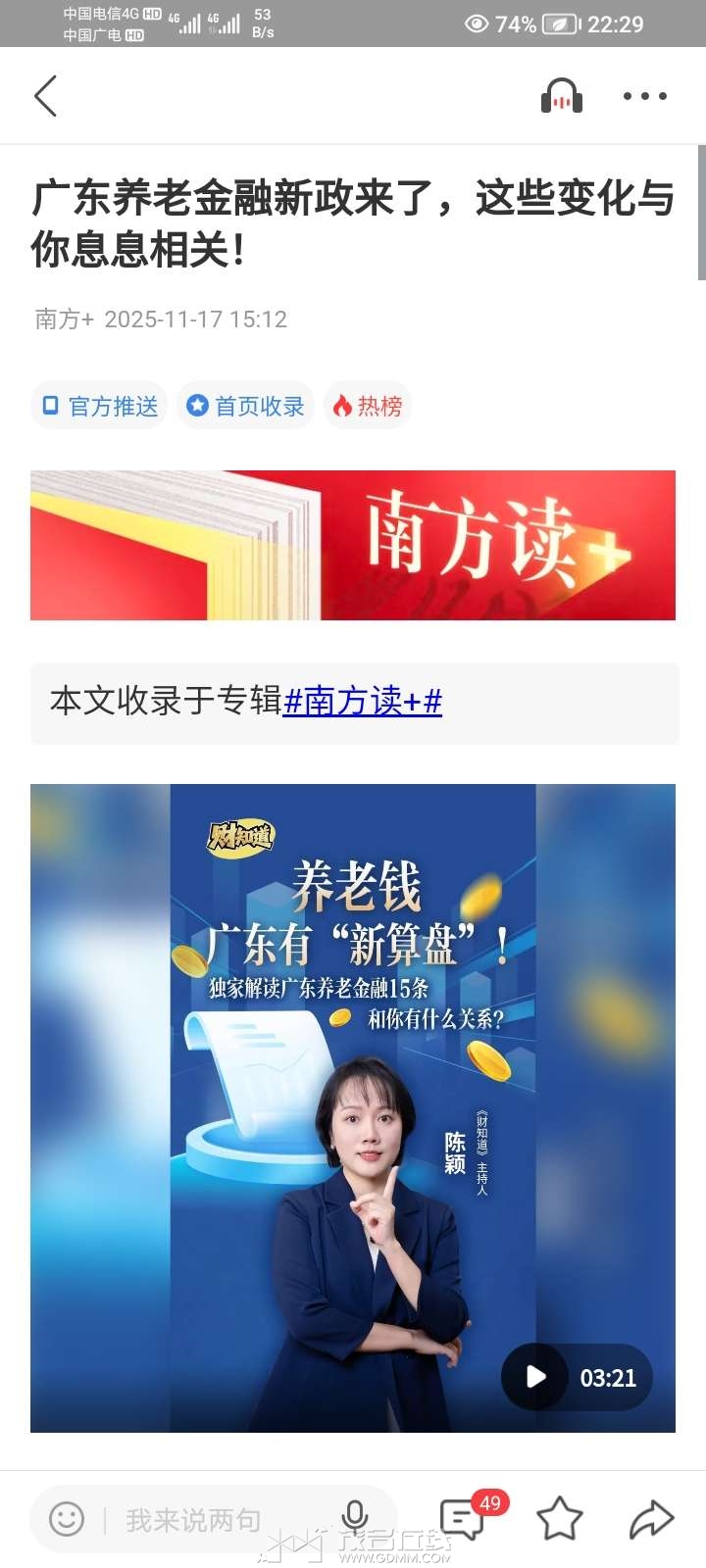706x1568 pixels.
Task: Tap the 官方推送 chip
Action: 100,406
